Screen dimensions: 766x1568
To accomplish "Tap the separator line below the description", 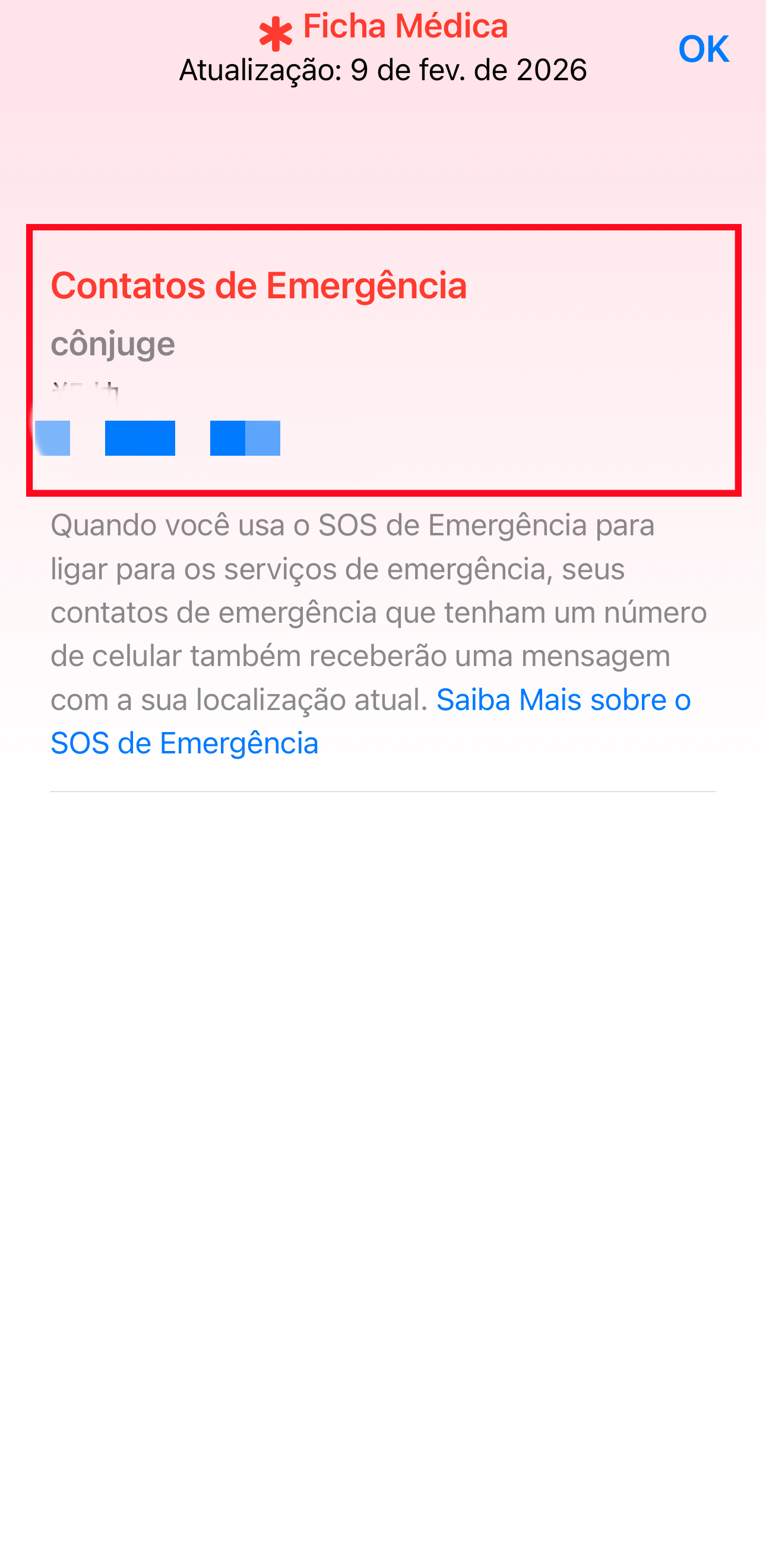I will pos(382,790).
